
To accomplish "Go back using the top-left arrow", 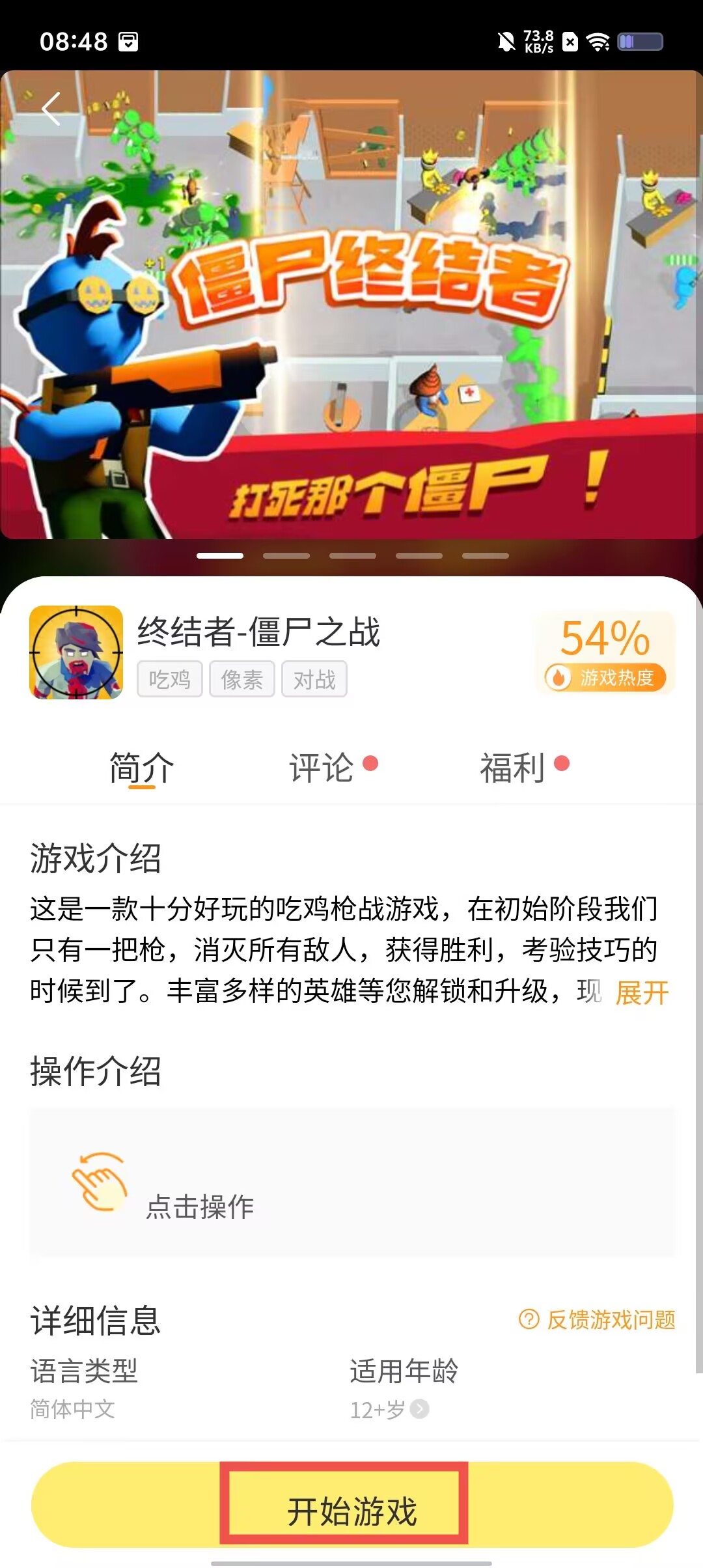I will click(x=51, y=109).
